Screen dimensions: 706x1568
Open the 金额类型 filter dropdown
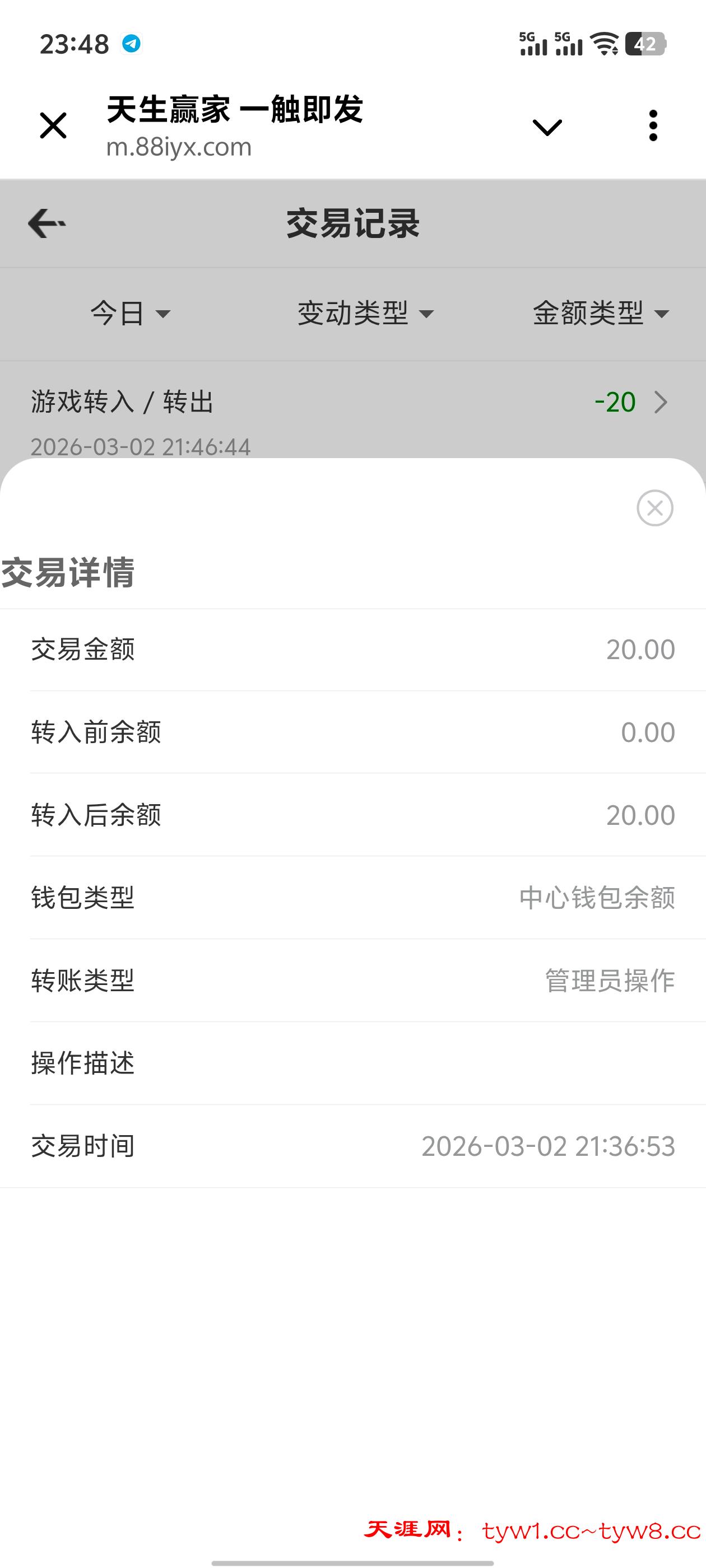pos(601,314)
